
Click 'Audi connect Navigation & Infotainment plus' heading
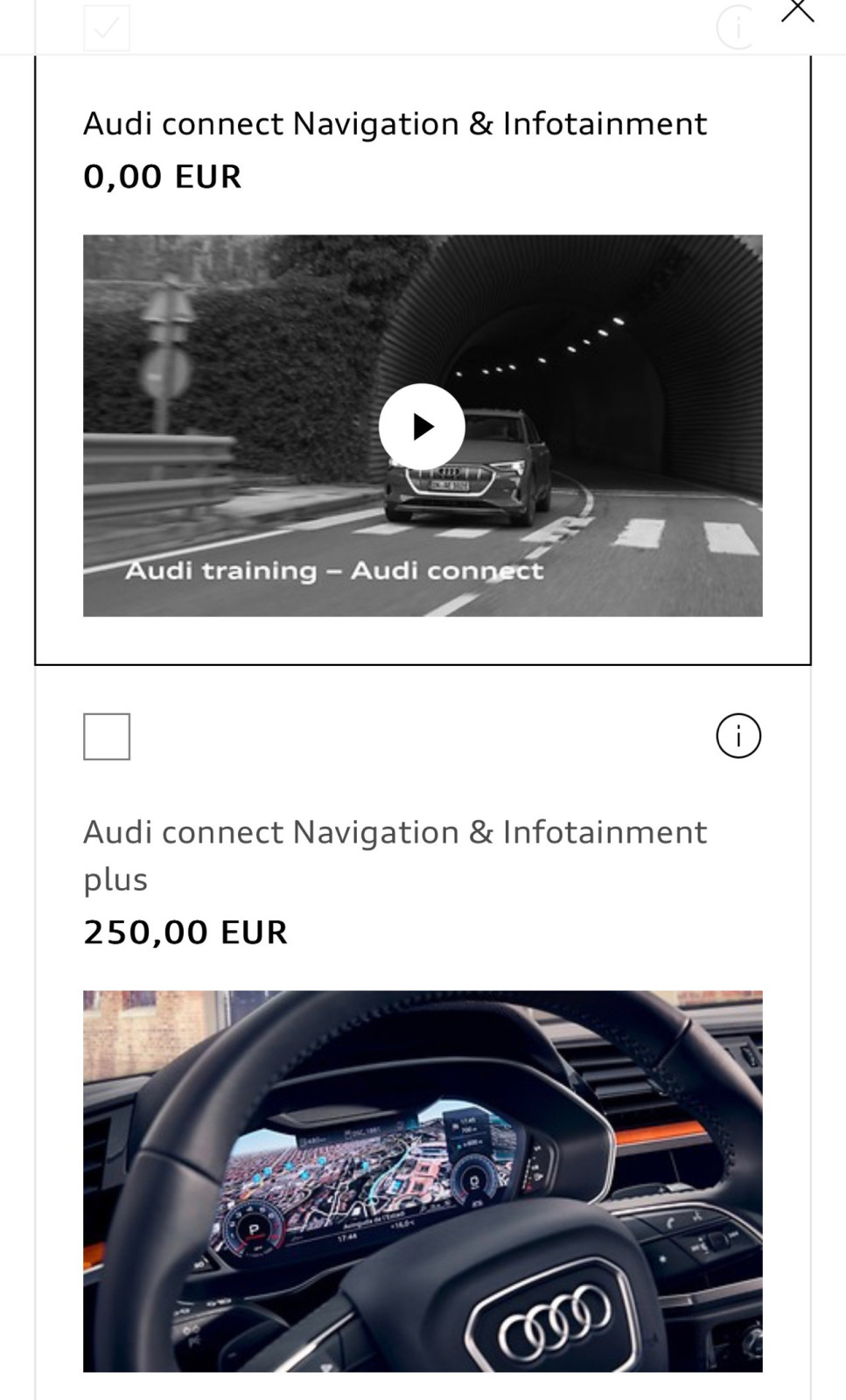pos(395,855)
